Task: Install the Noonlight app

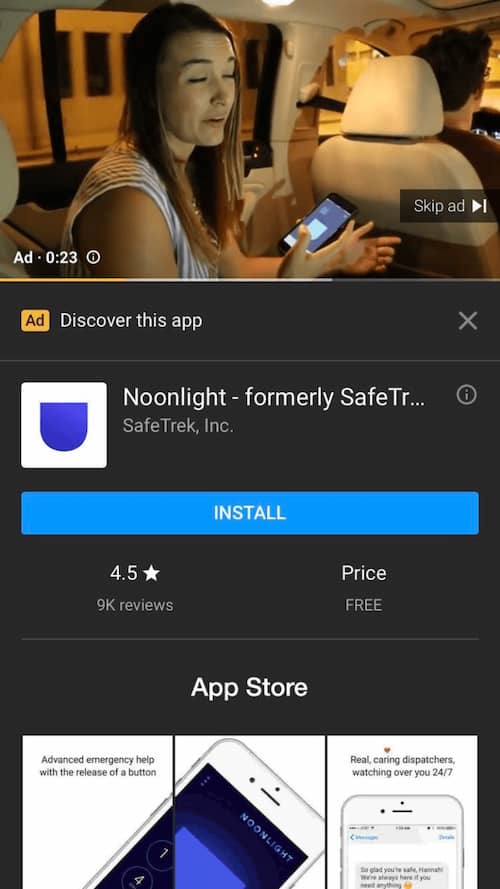Action: point(250,513)
